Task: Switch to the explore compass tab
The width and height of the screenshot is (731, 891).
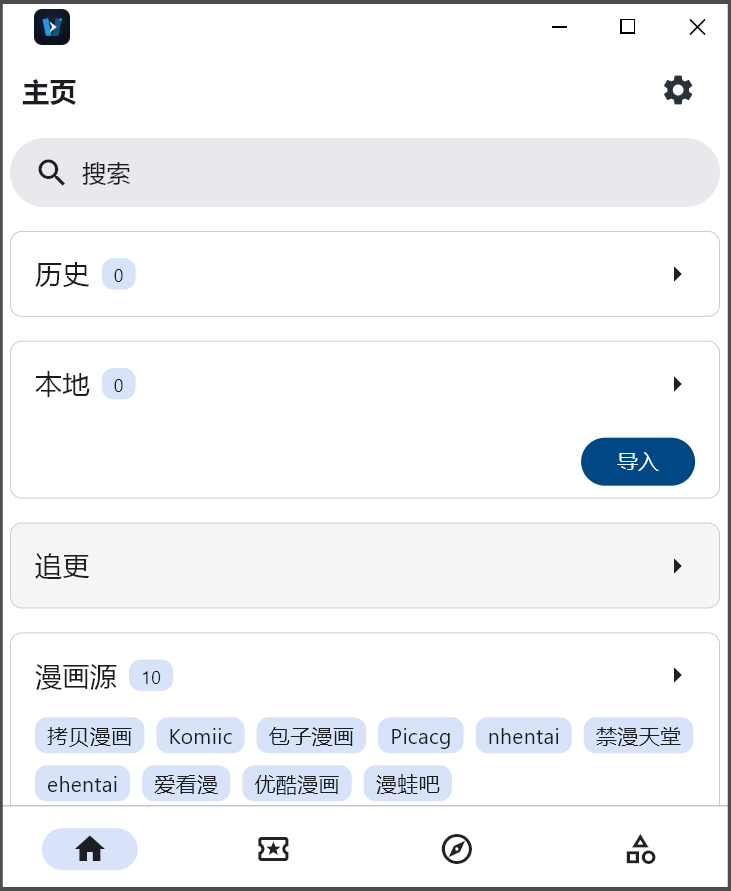Action: click(x=457, y=849)
